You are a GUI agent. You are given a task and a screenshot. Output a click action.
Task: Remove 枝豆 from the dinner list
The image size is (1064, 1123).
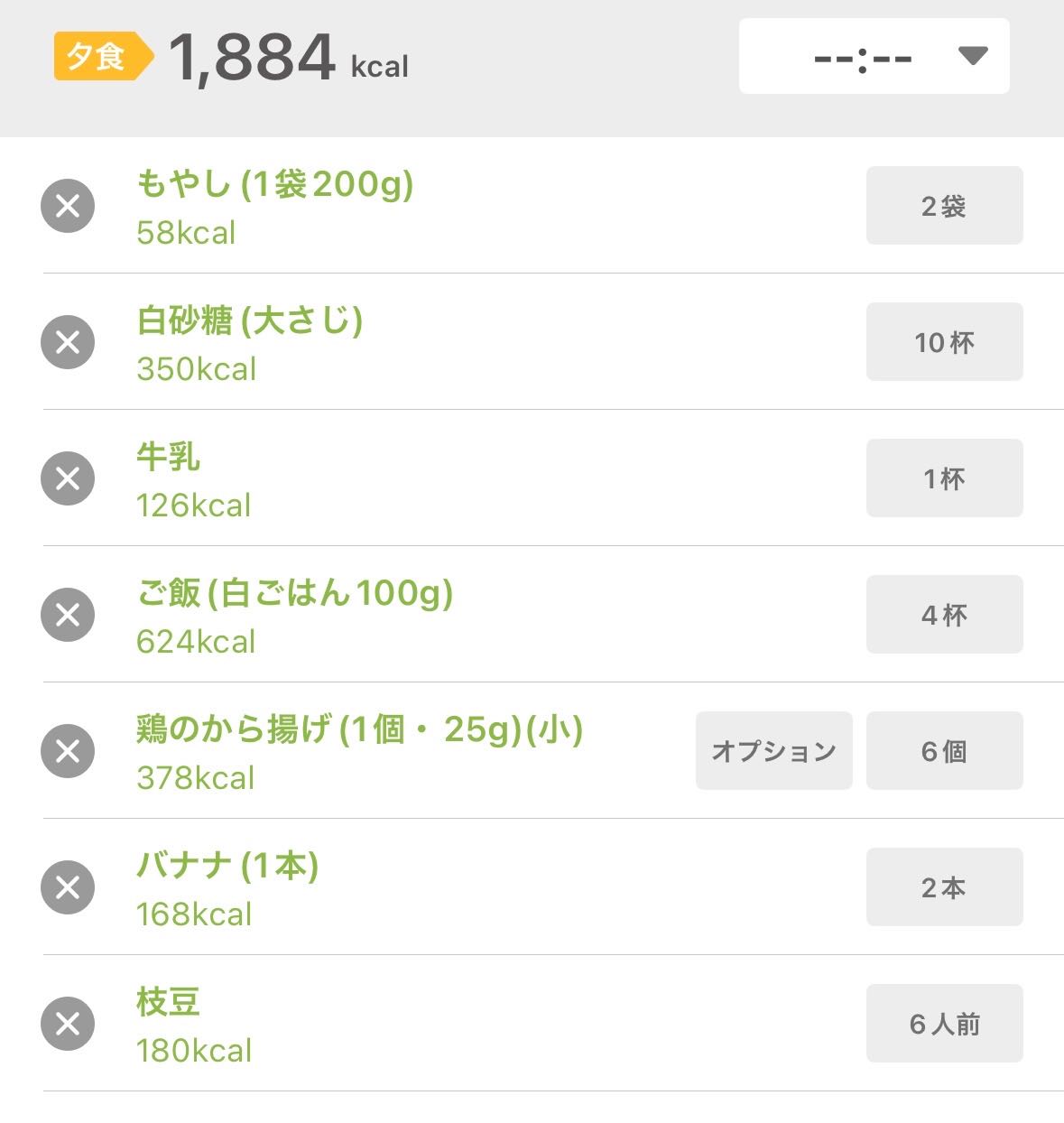(x=68, y=1024)
